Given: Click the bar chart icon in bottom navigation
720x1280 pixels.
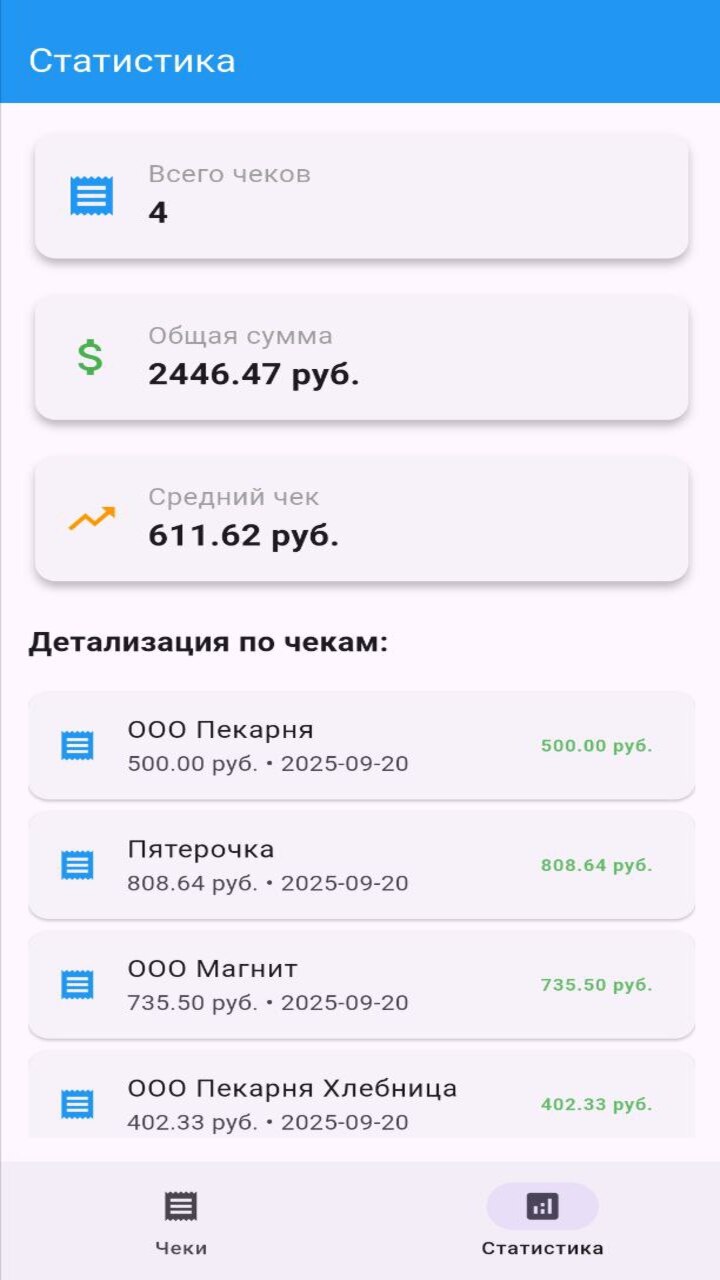Looking at the screenshot, I should [541, 1205].
